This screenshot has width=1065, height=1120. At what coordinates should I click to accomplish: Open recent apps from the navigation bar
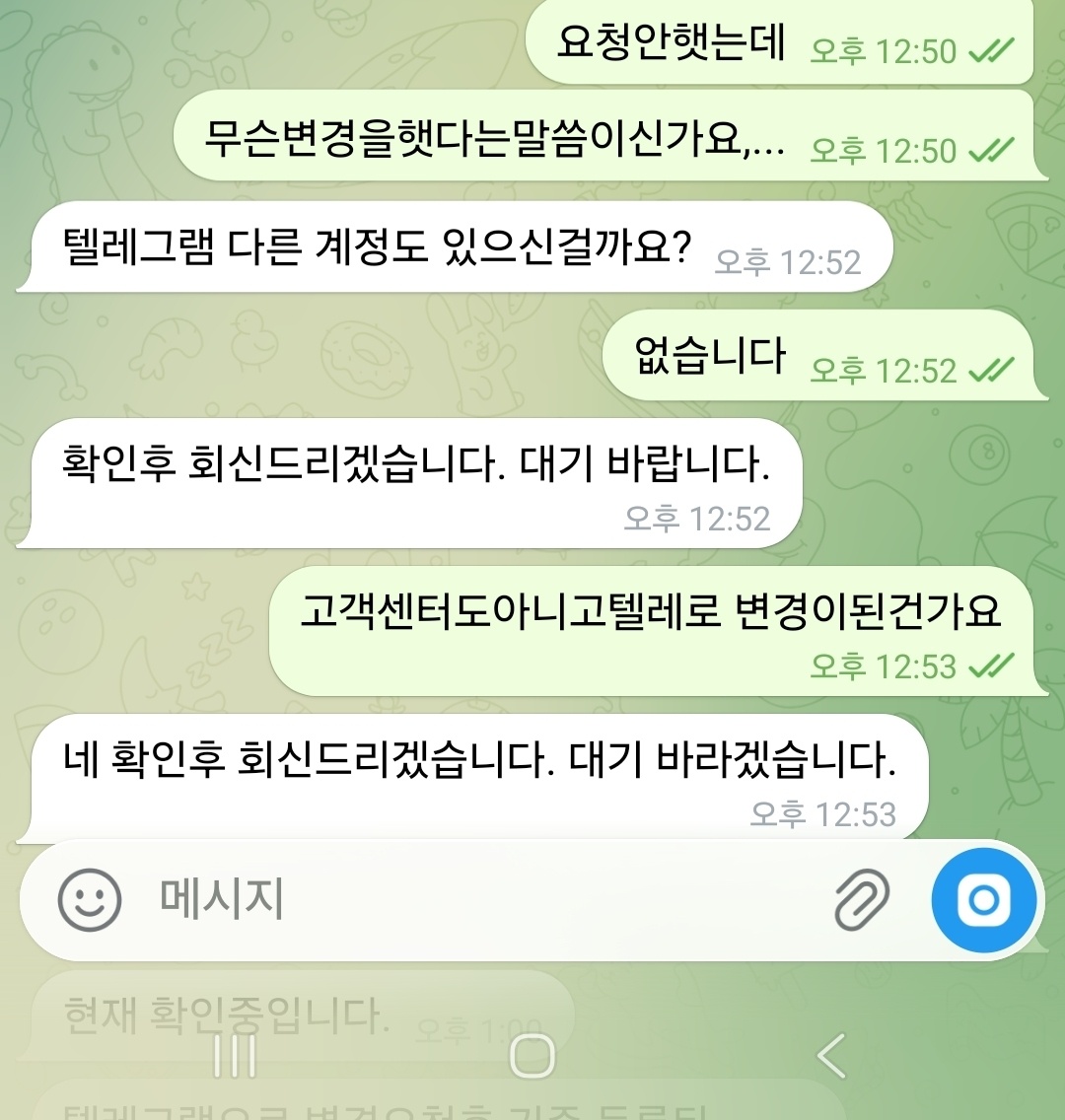pyautogui.click(x=235, y=1057)
